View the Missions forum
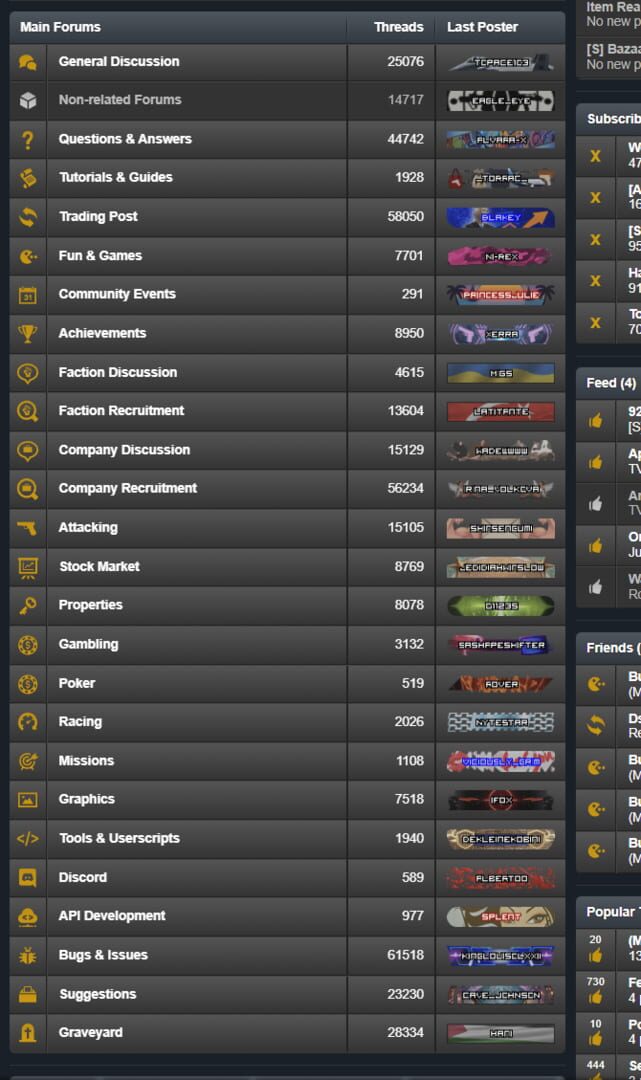The width and height of the screenshot is (641, 1080). [x=86, y=760]
